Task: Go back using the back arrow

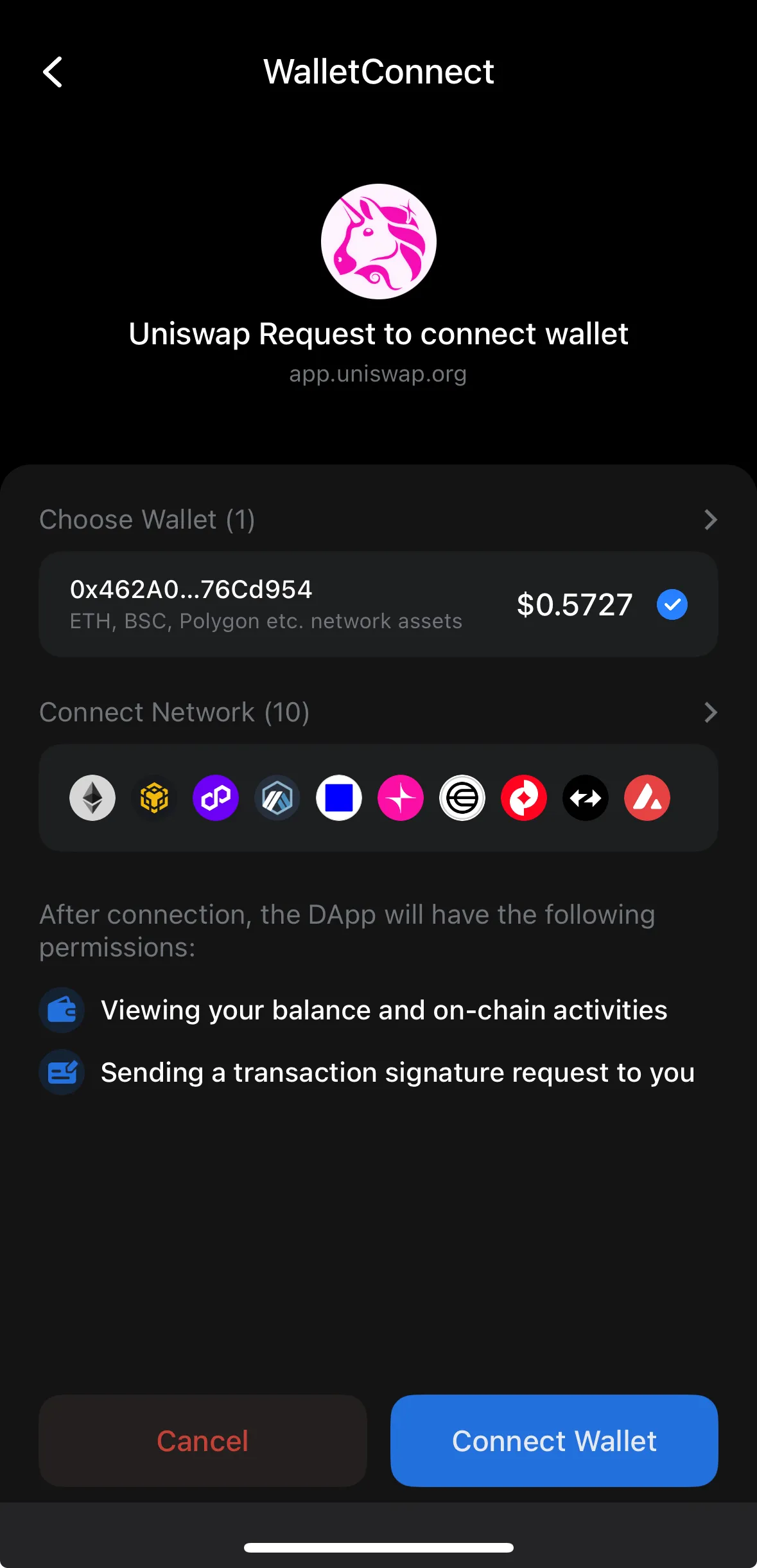Action: 53,72
